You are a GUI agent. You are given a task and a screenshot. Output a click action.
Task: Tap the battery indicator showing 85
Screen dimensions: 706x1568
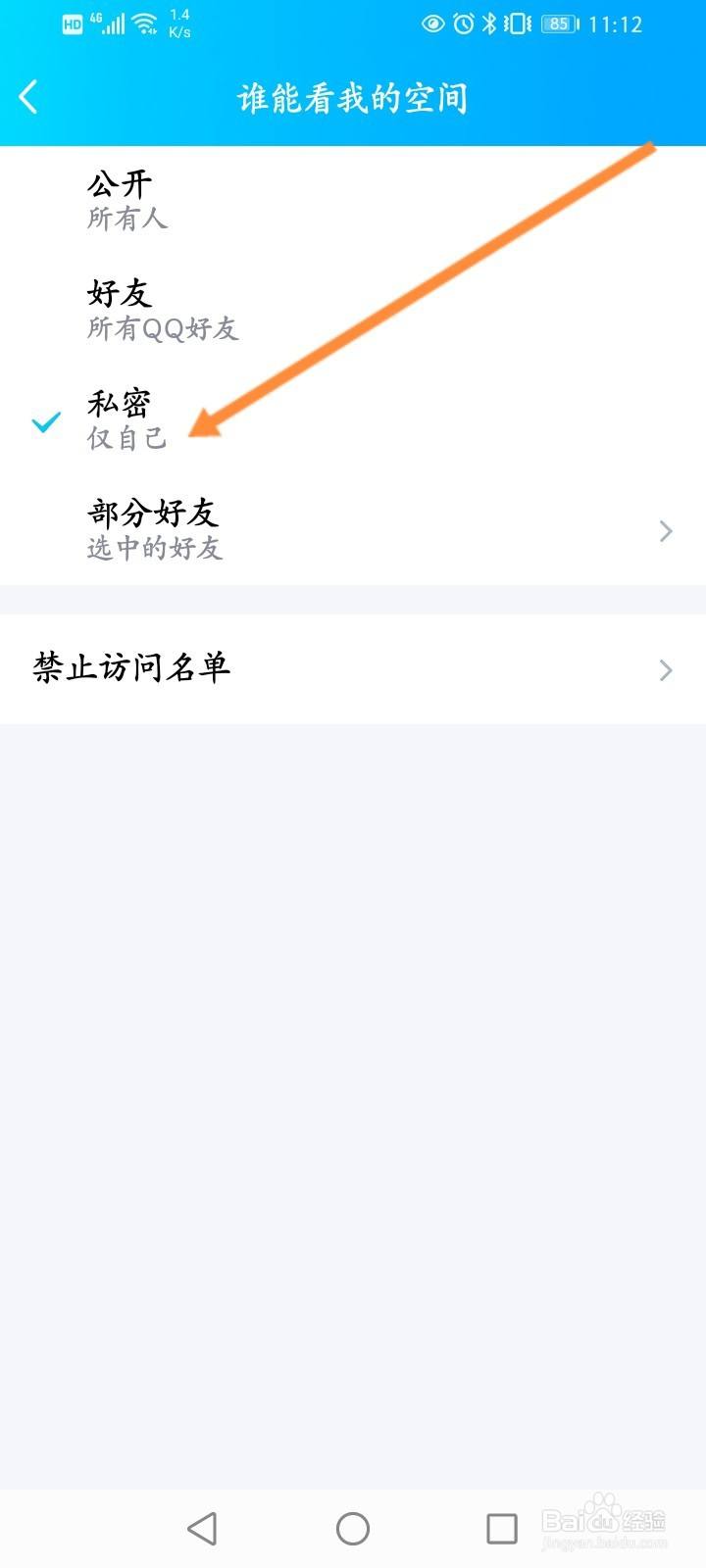point(559,24)
